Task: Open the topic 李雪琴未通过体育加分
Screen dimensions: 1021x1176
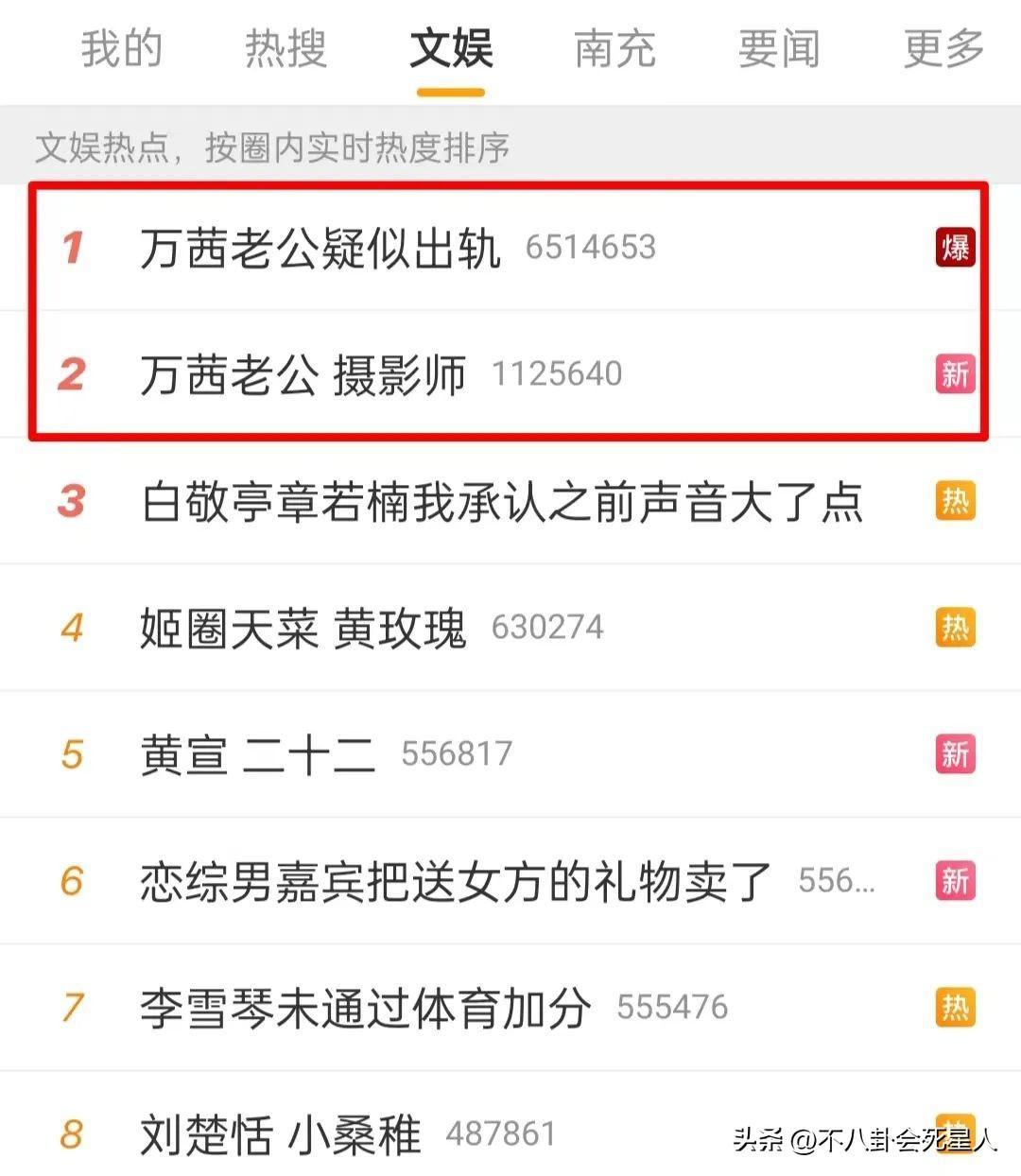Action: 366,1008
